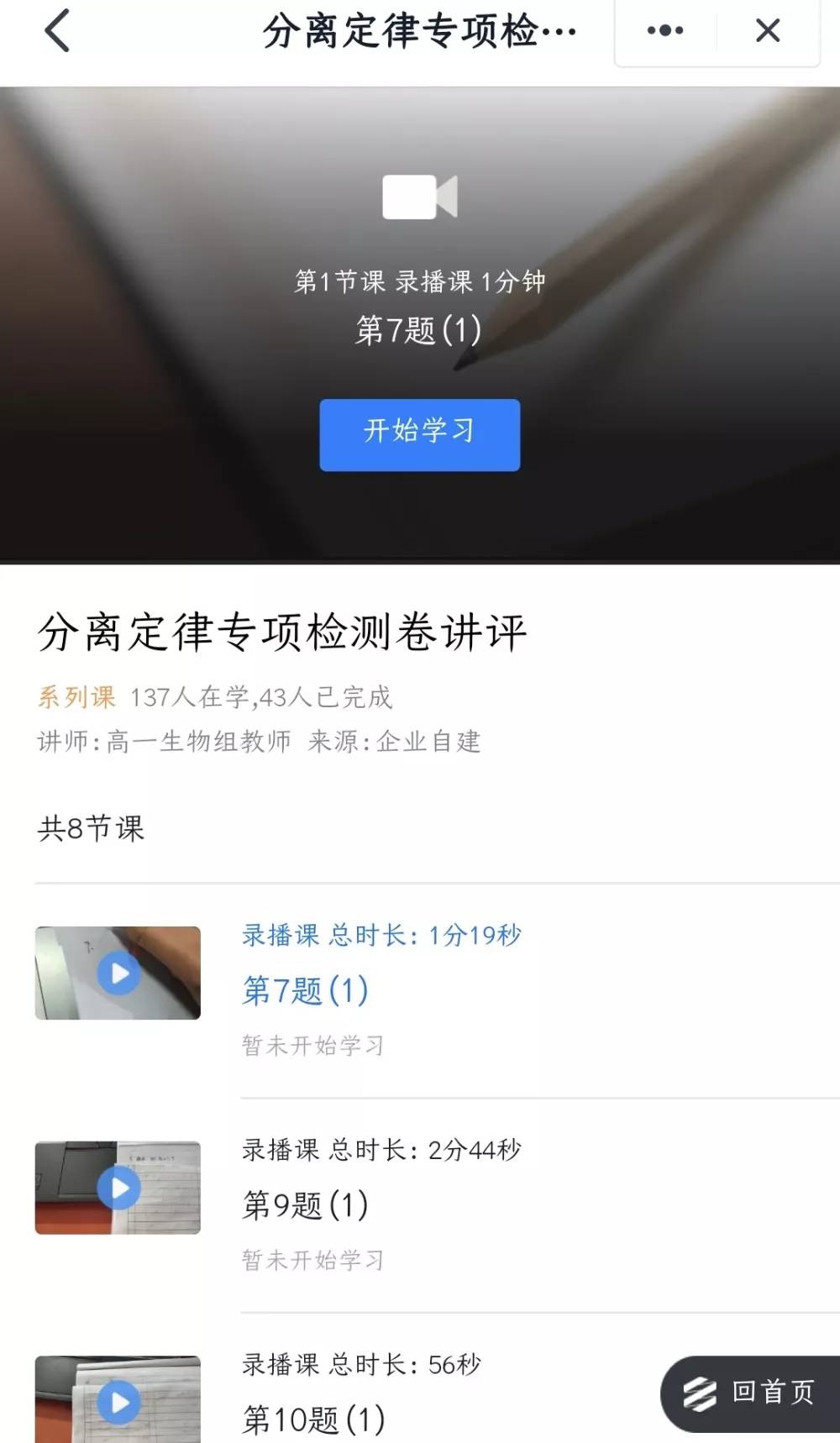Viewport: 840px width, 1443px height.
Task: Click the 第7题(1) video thumbnail image
Action: pos(117,973)
